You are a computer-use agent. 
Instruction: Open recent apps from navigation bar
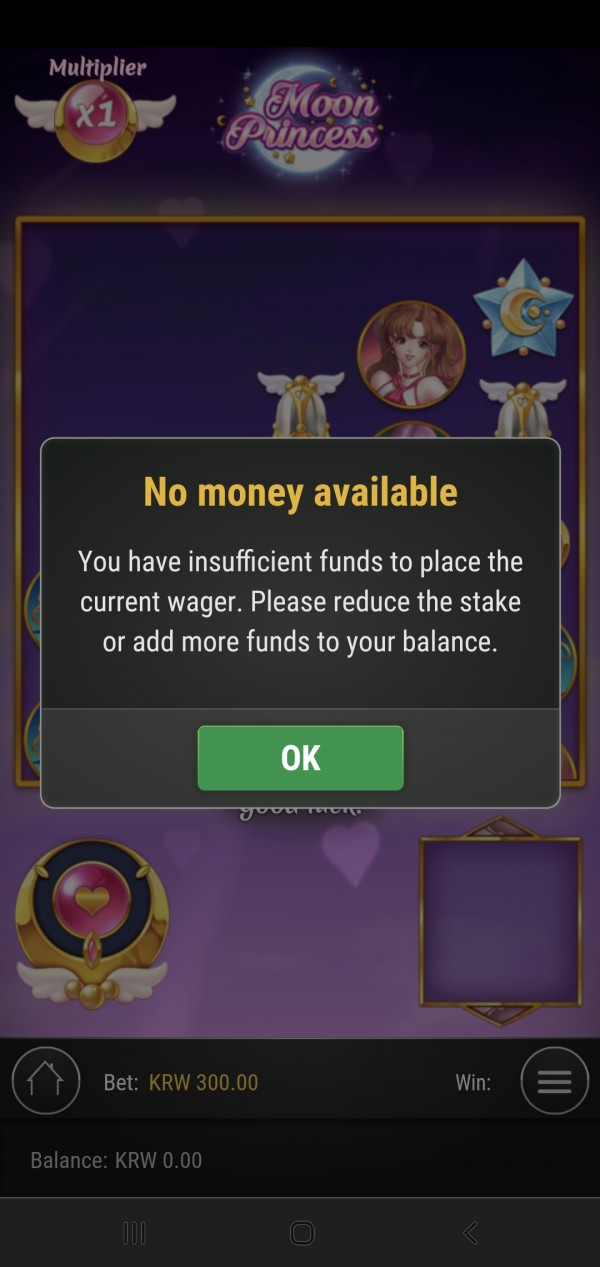134,1233
